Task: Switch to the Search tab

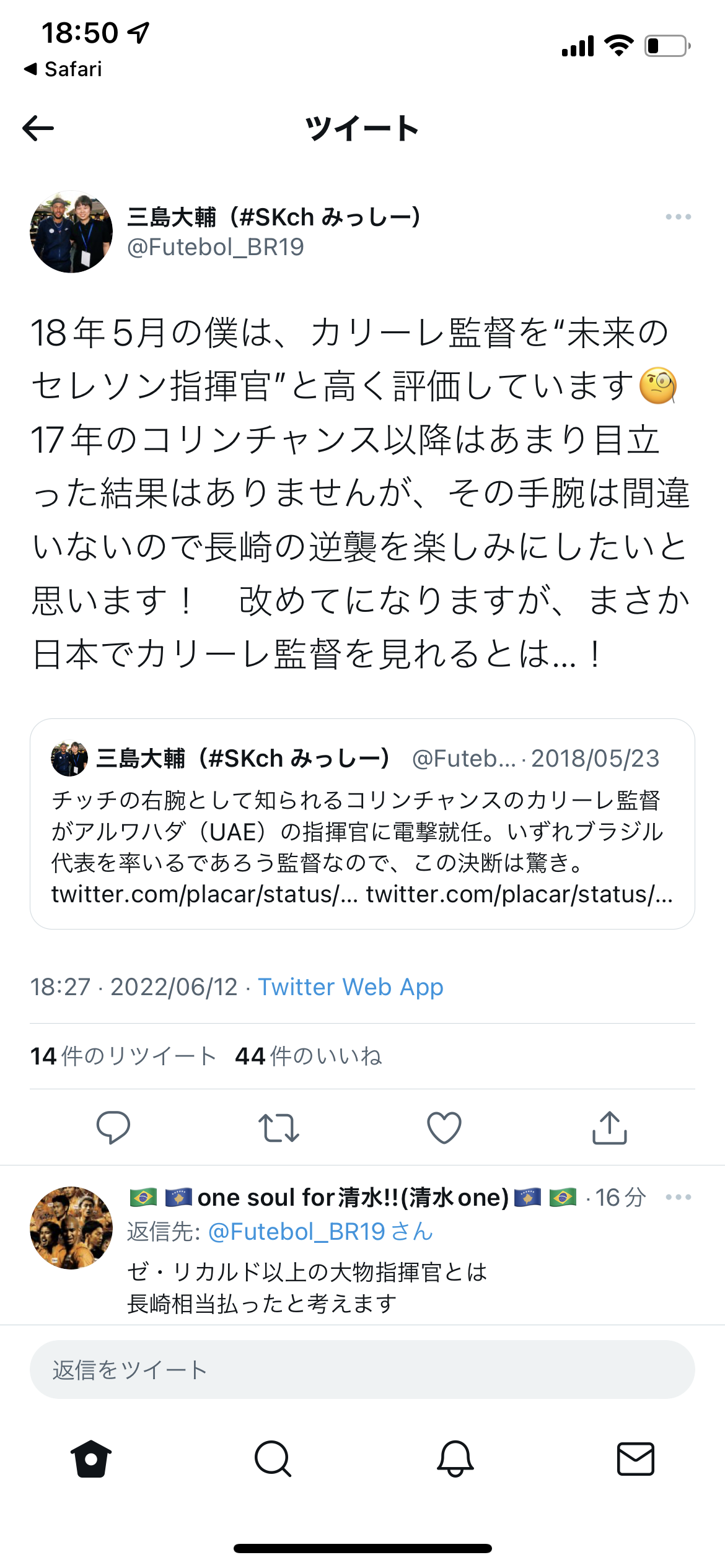Action: point(273,1459)
